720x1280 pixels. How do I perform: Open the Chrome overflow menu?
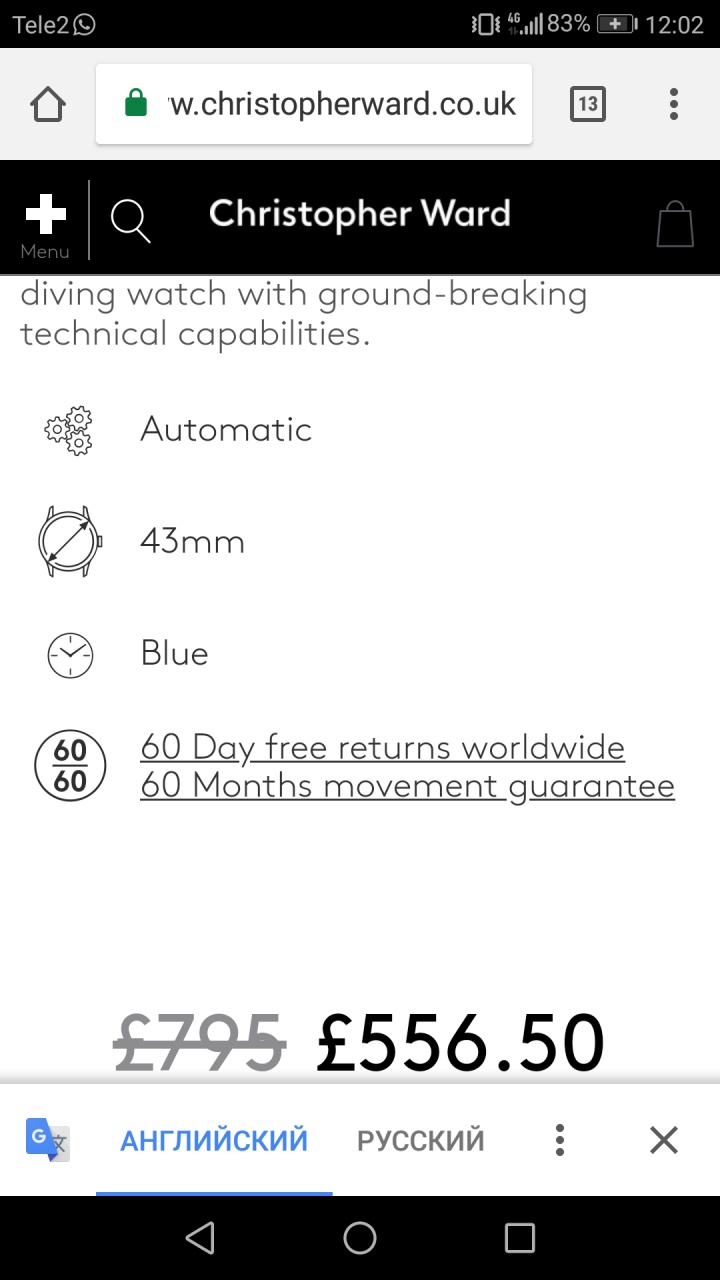pyautogui.click(x=674, y=104)
